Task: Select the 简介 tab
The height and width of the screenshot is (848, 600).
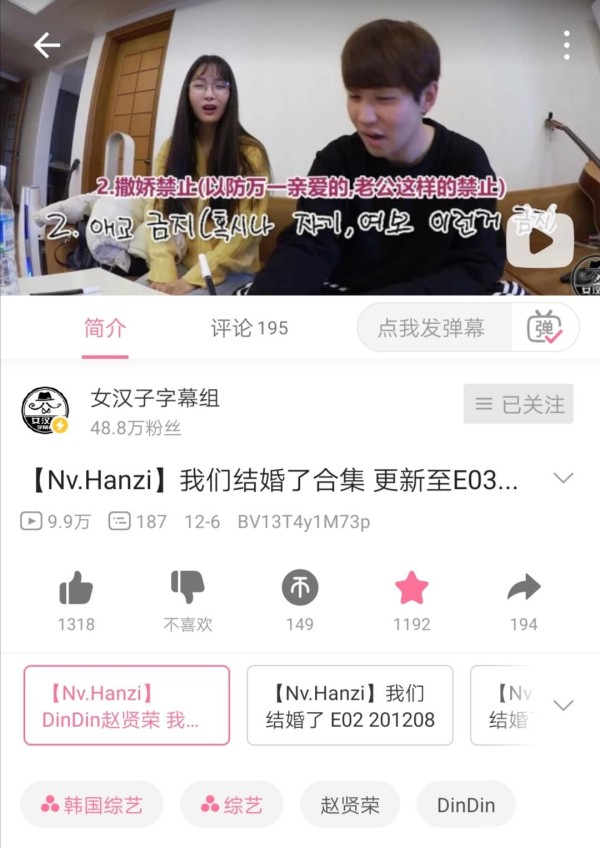Action: pyautogui.click(x=105, y=328)
